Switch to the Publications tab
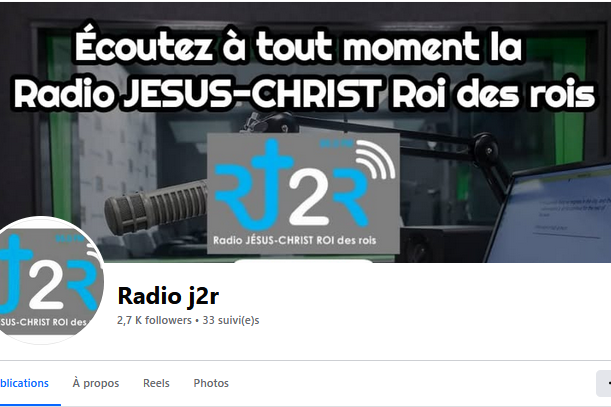This screenshot has height=407, width=611. click(25, 383)
